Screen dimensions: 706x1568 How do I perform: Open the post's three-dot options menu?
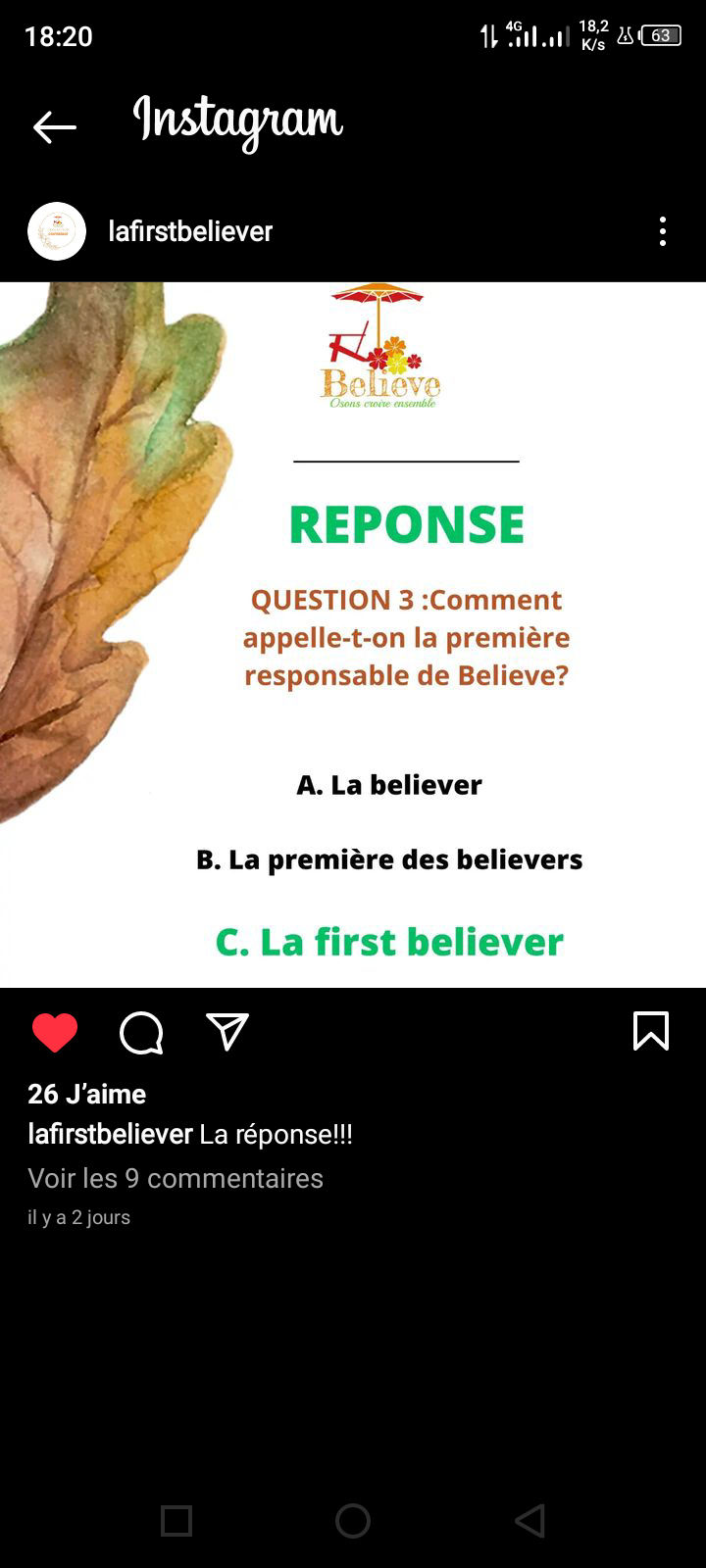click(663, 231)
